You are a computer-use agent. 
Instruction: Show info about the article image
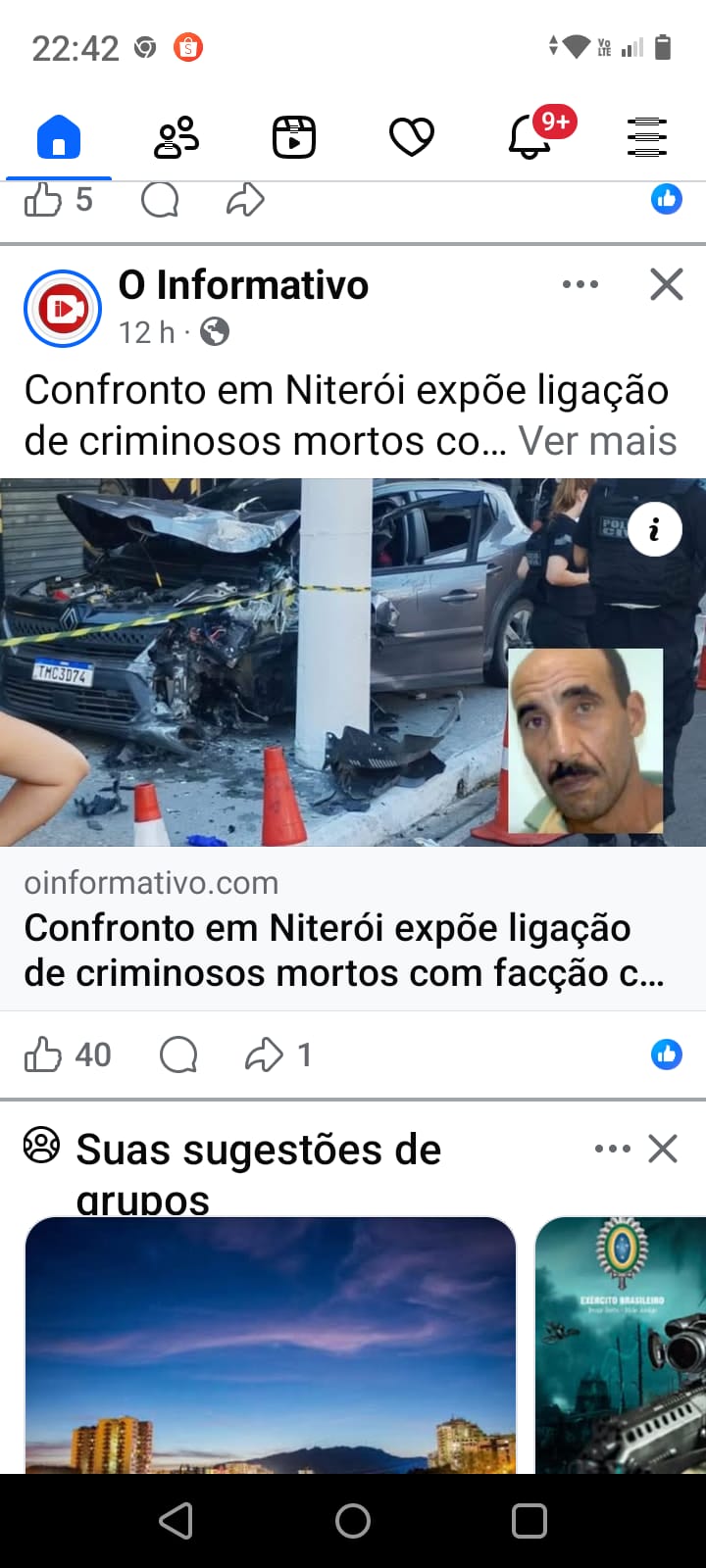coord(654,529)
